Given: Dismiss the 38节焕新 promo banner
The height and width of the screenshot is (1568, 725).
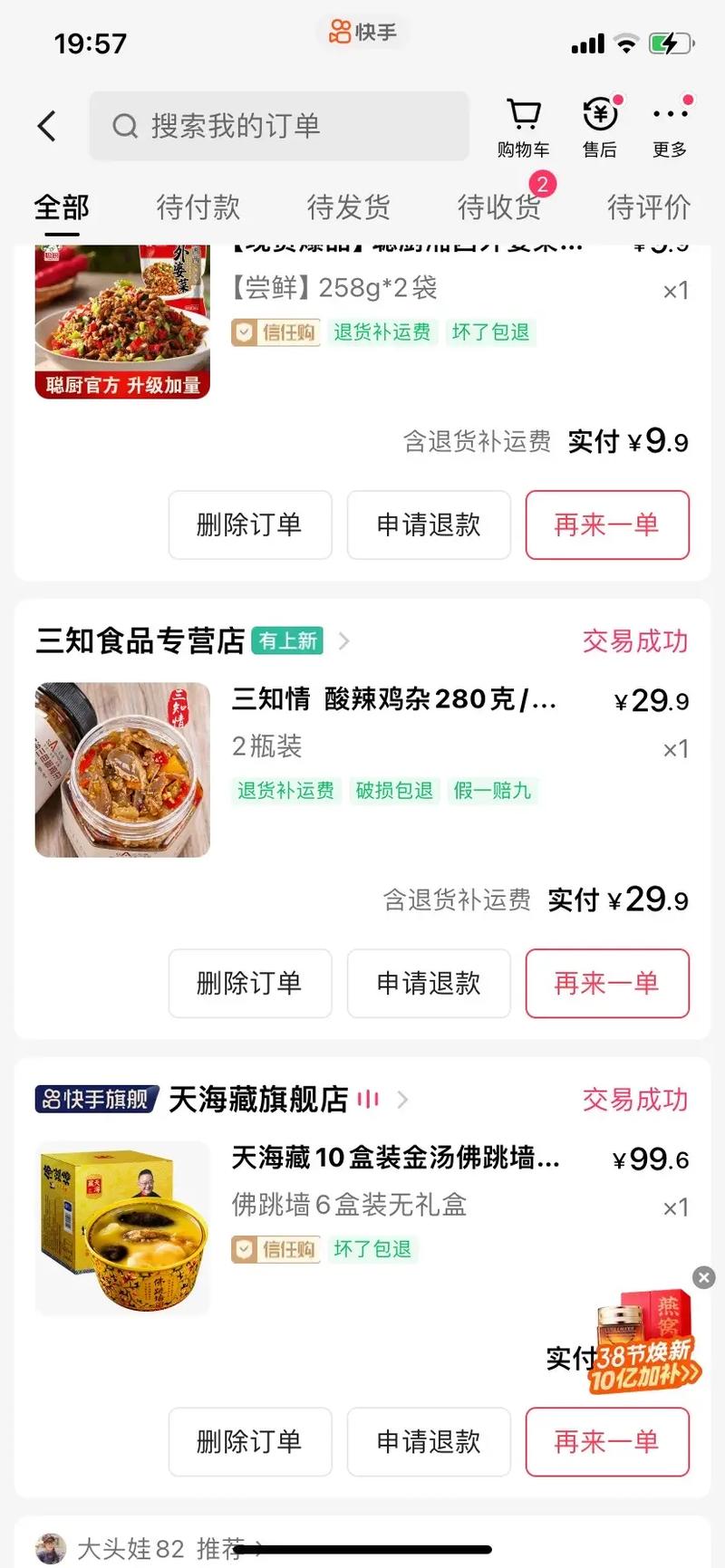Looking at the screenshot, I should [x=703, y=1278].
